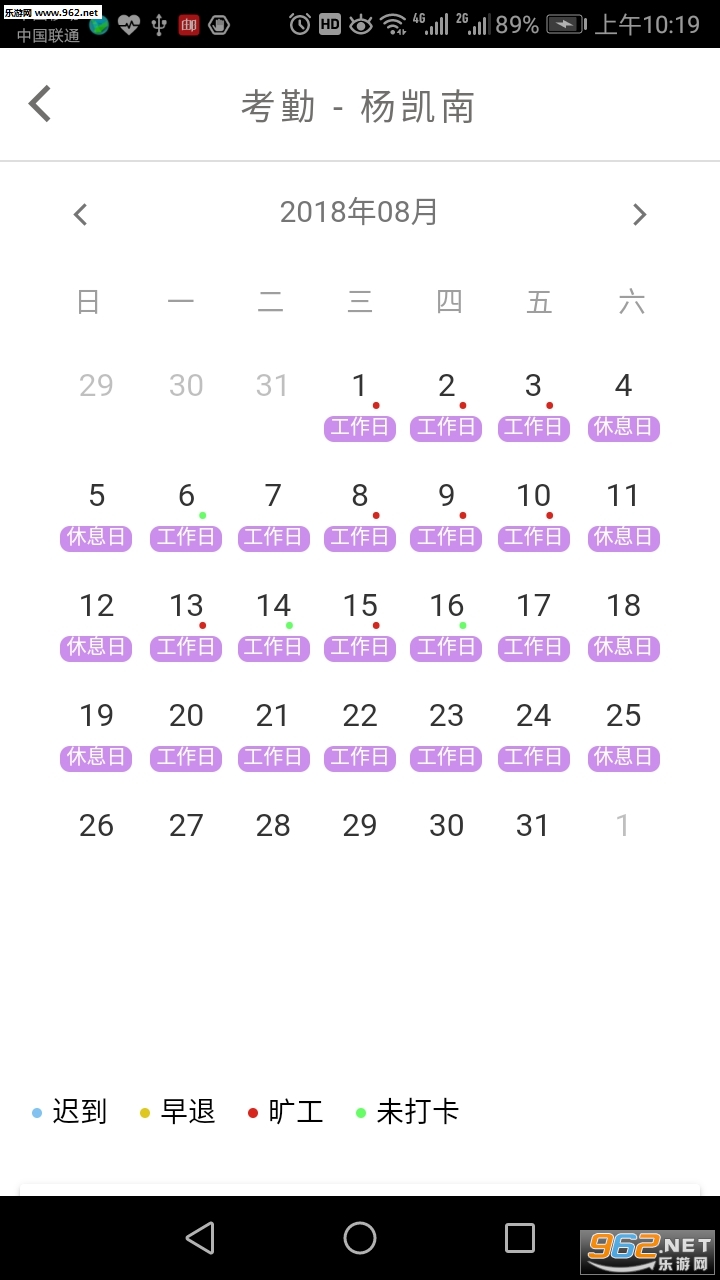Advance to the next month
The width and height of the screenshot is (720, 1280).
click(639, 214)
